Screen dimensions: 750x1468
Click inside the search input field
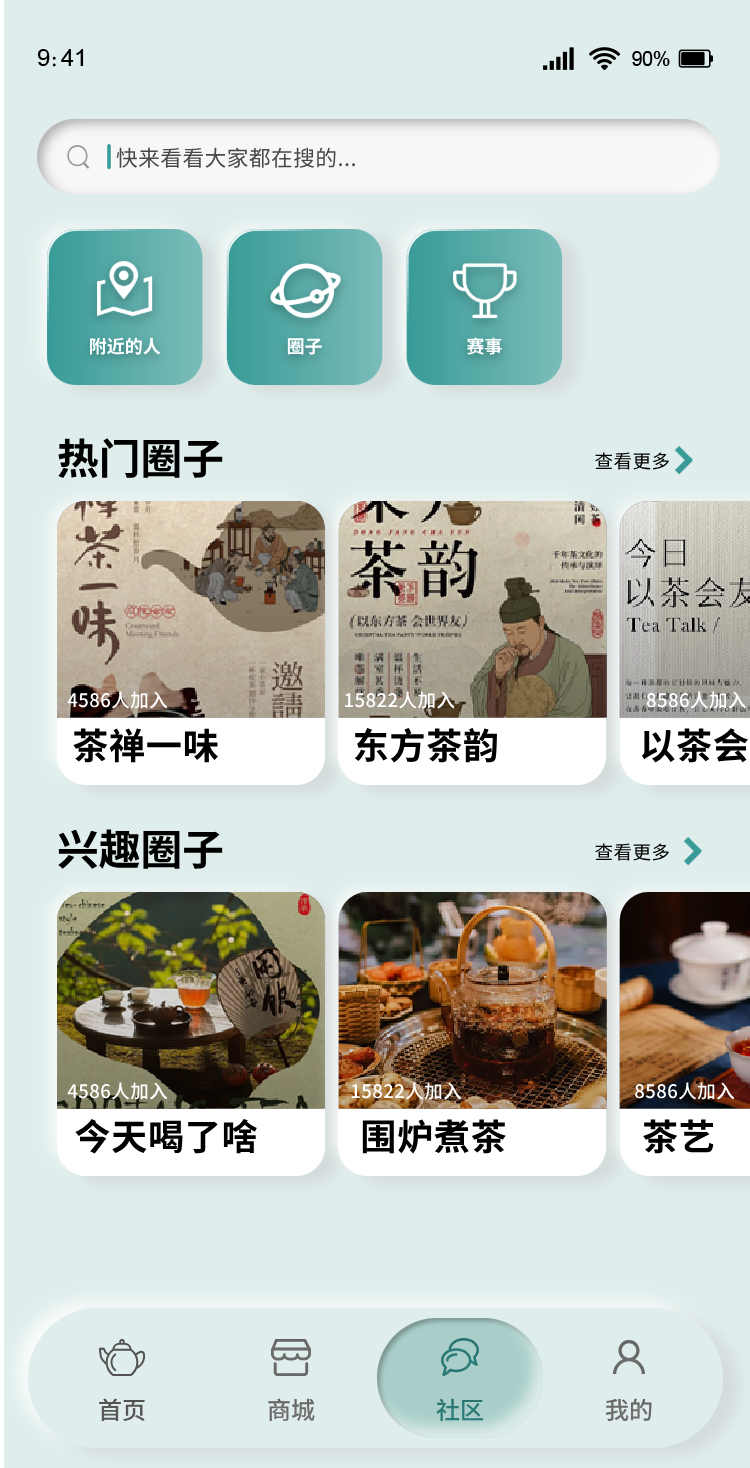click(300, 156)
